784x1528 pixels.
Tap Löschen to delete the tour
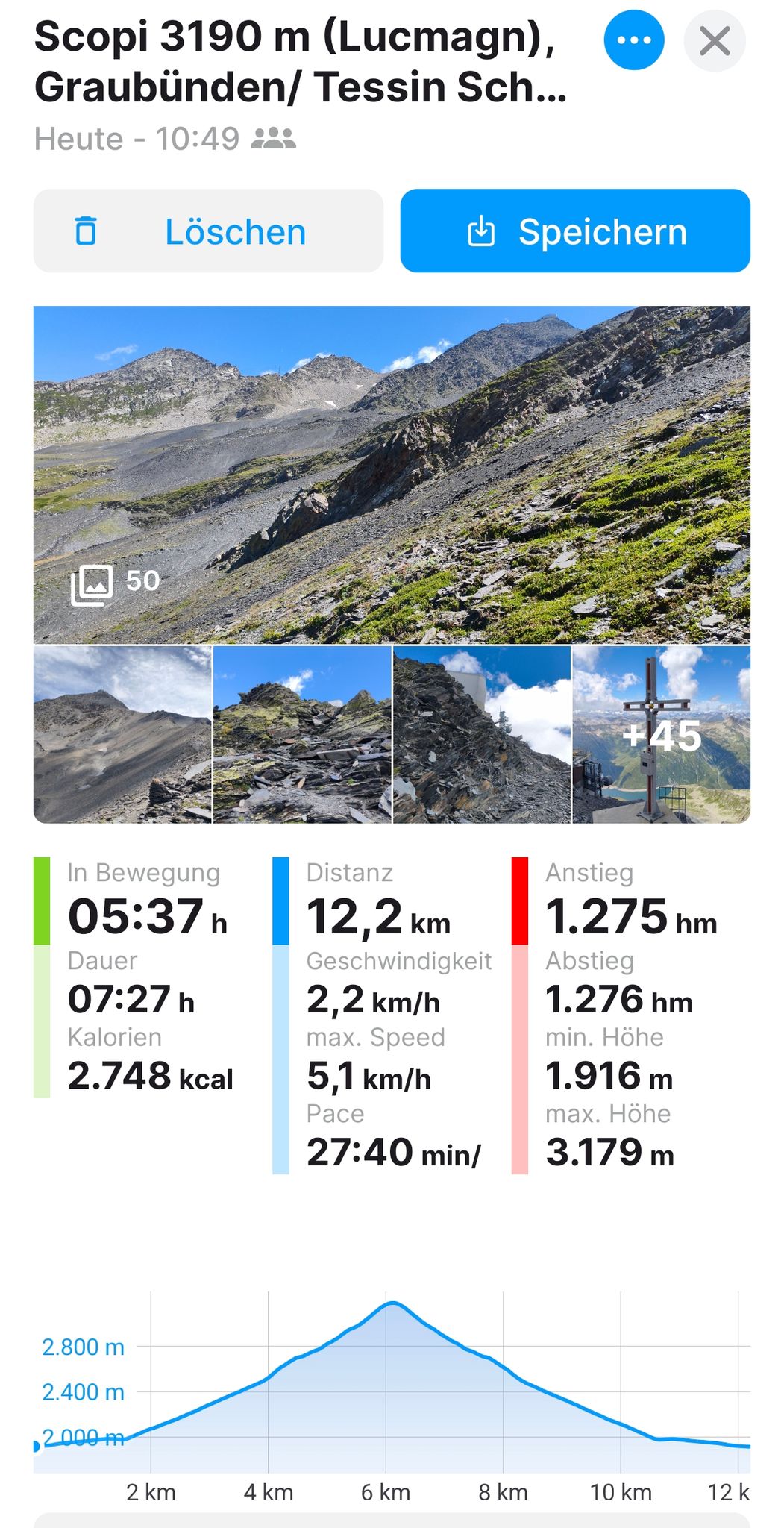208,231
